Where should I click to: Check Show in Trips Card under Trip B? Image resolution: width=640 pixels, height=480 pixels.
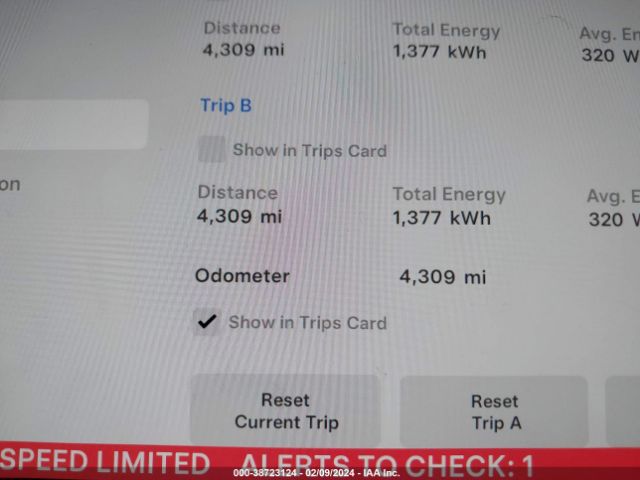(211, 150)
